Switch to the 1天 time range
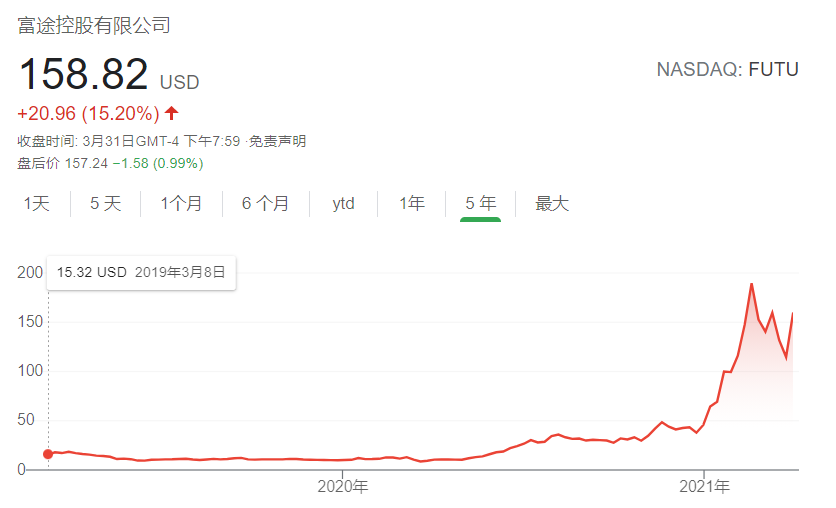This screenshot has height=508, width=836. coord(37,204)
